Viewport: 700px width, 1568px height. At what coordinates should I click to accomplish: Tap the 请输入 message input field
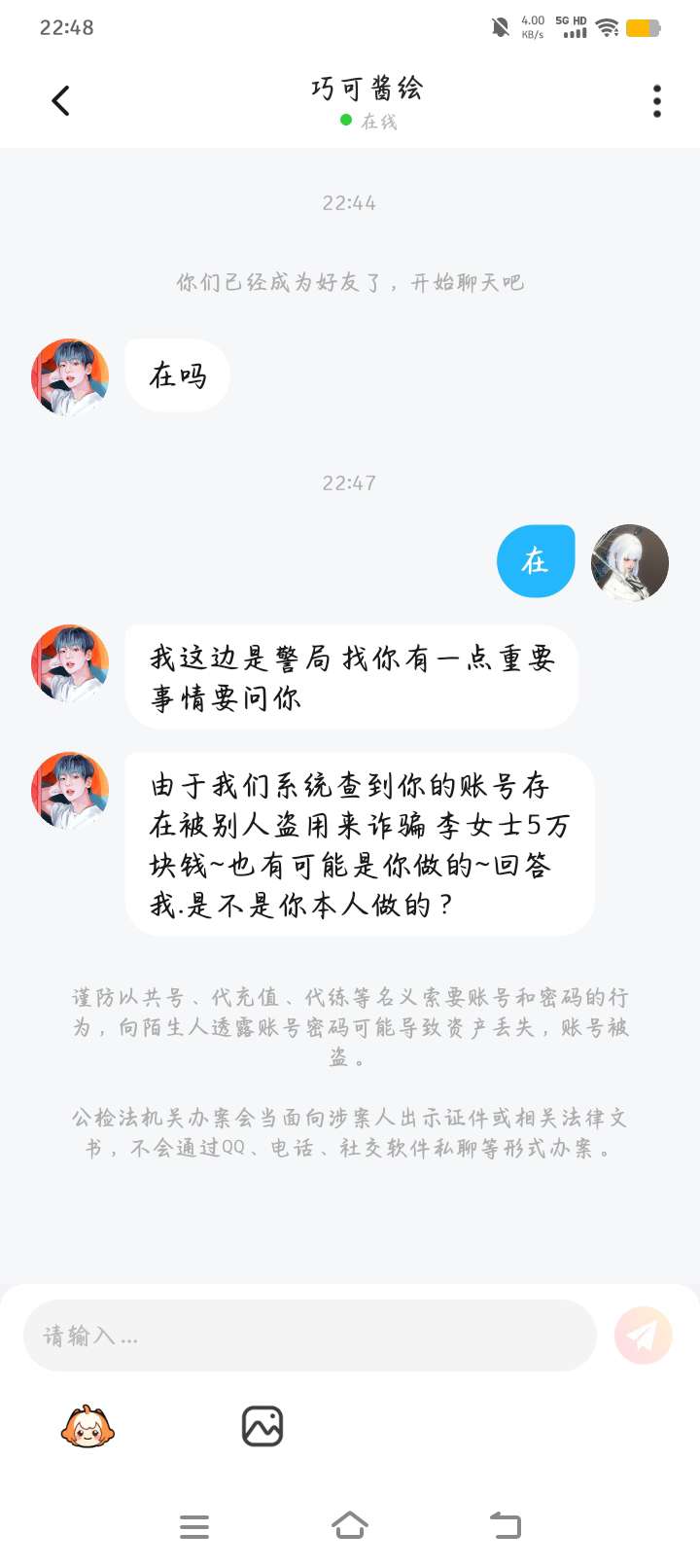[x=309, y=1336]
